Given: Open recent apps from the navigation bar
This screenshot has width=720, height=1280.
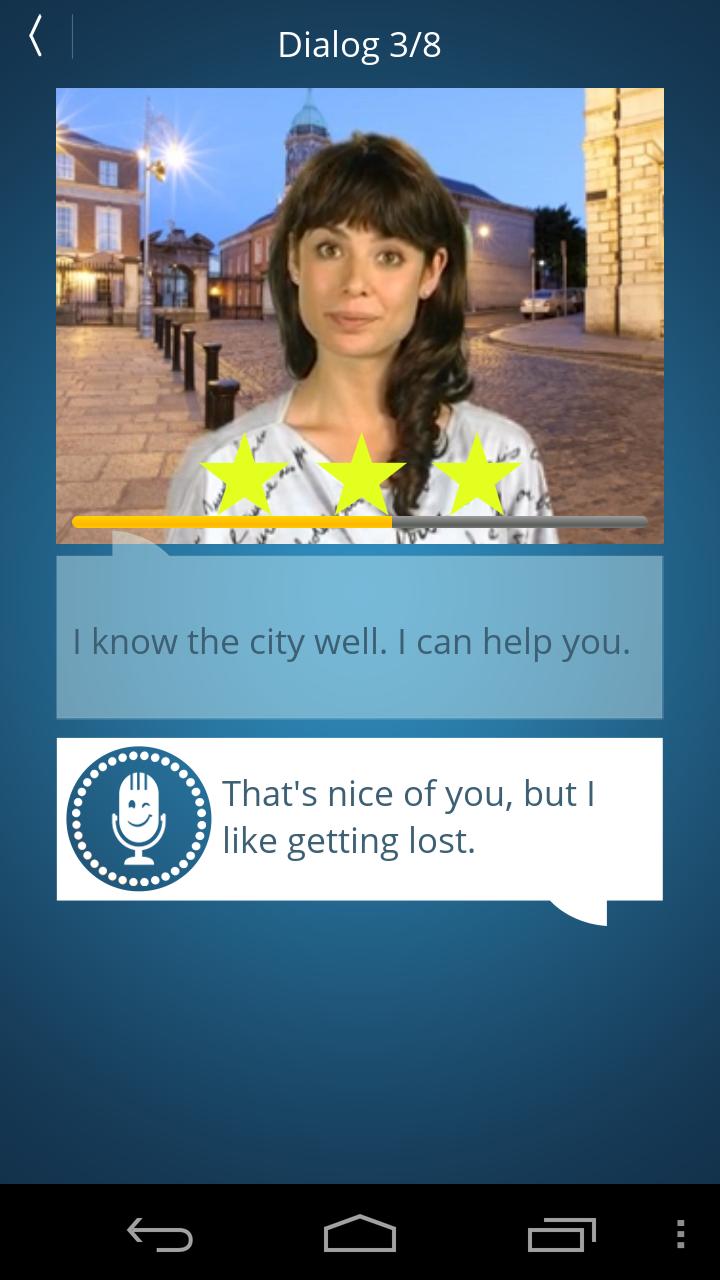Looking at the screenshot, I should [561, 1235].
